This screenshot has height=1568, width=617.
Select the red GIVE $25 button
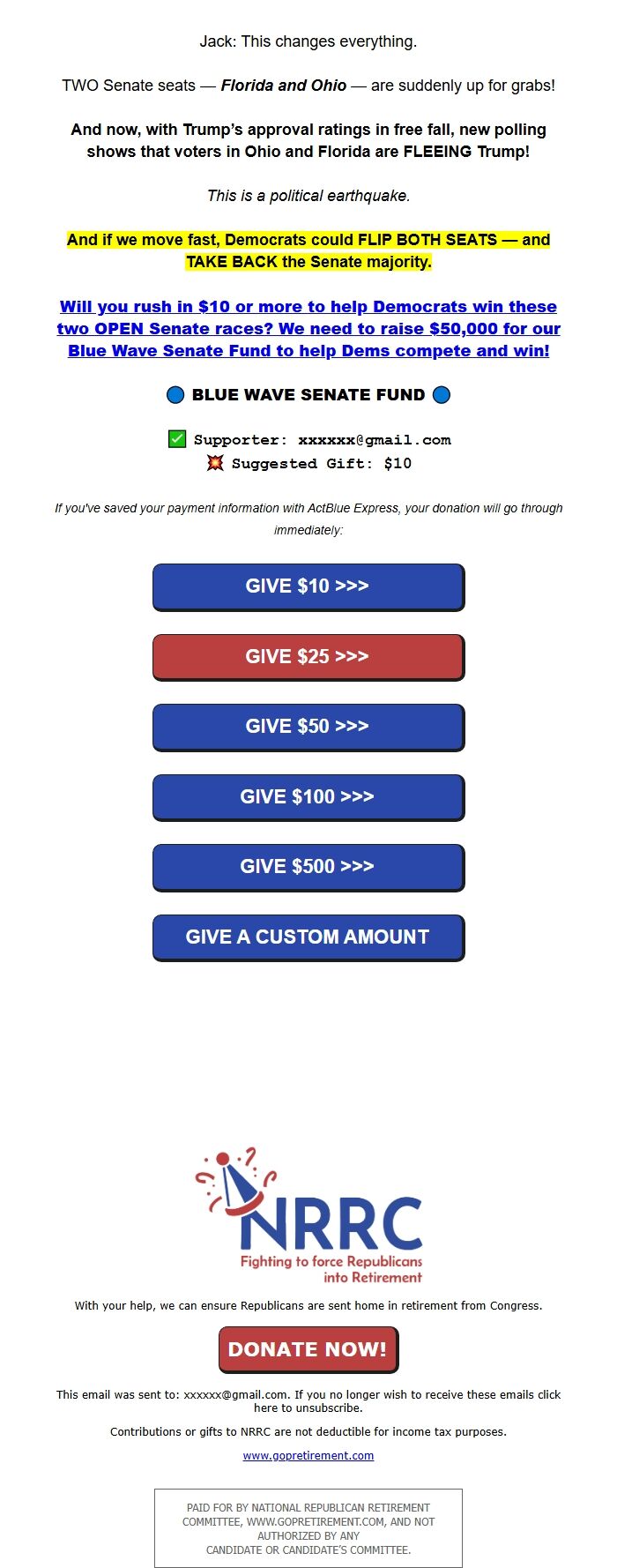tap(308, 657)
